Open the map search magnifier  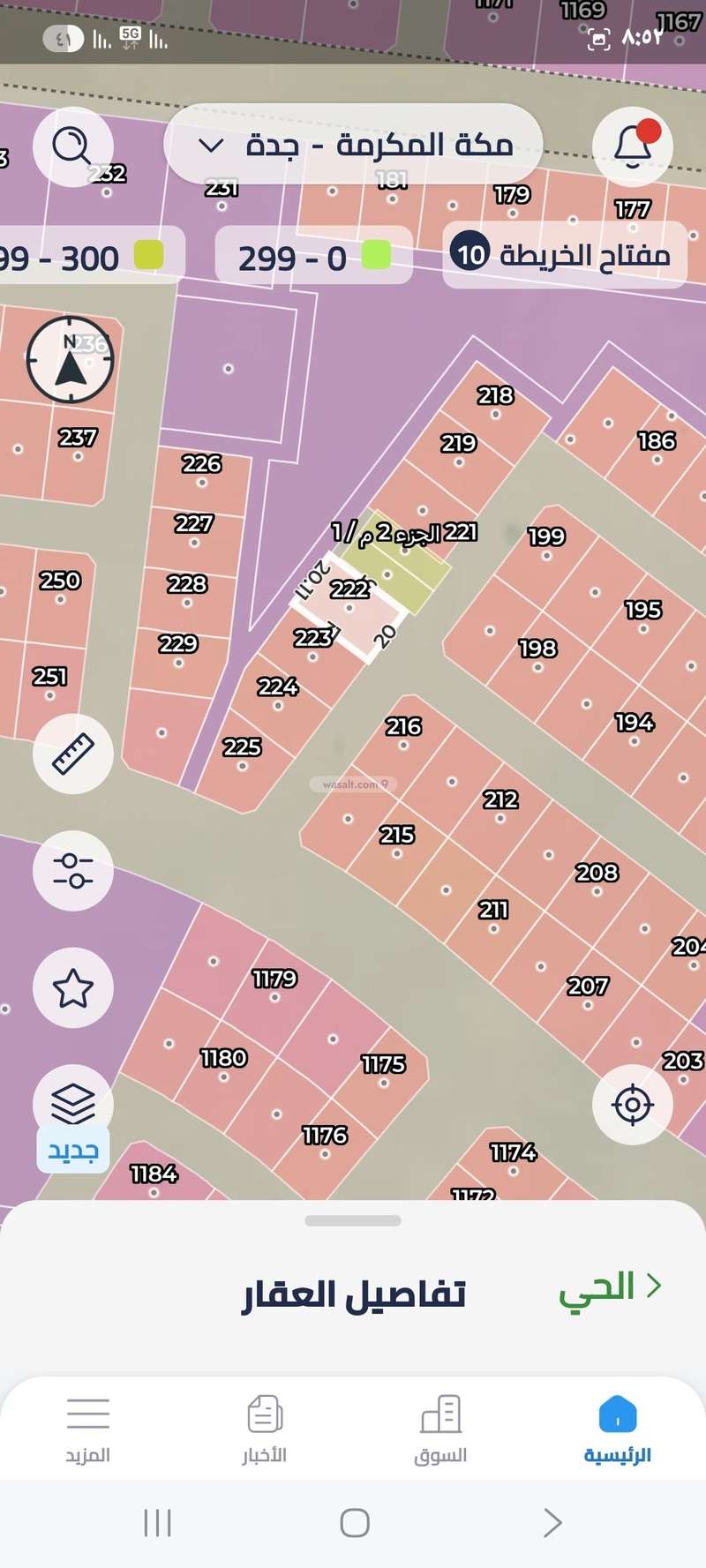pos(72,146)
